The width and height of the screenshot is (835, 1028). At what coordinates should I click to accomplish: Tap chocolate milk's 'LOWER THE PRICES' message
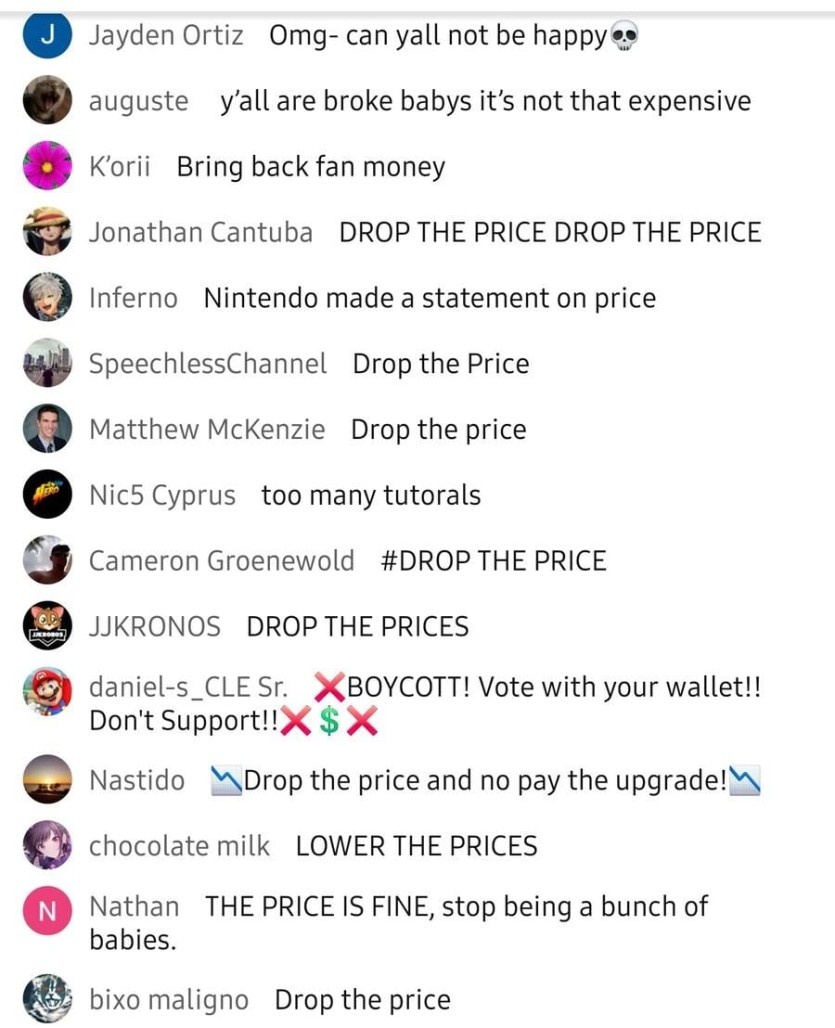point(416,846)
